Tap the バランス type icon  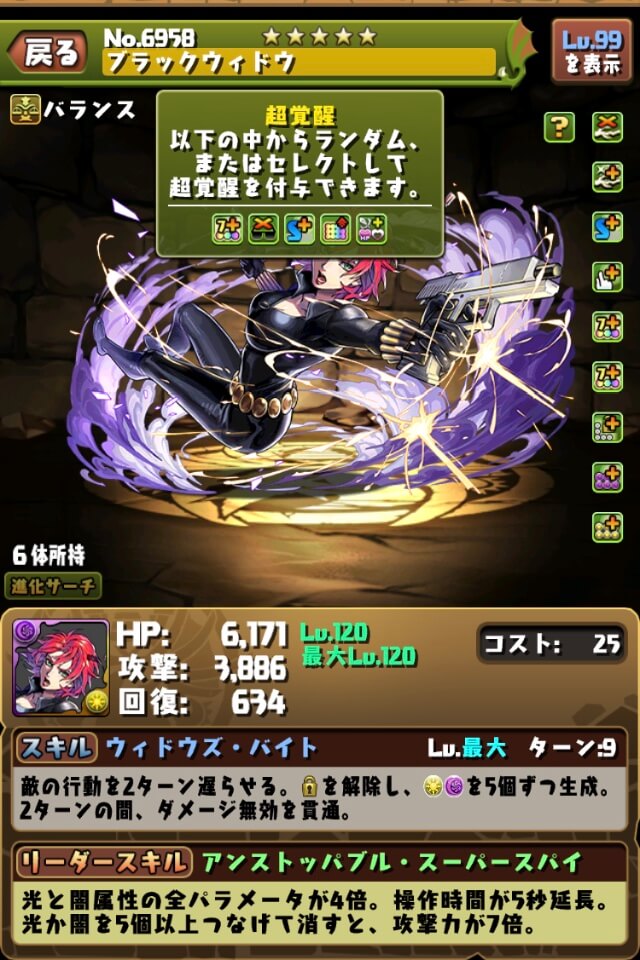pyautogui.click(x=25, y=109)
